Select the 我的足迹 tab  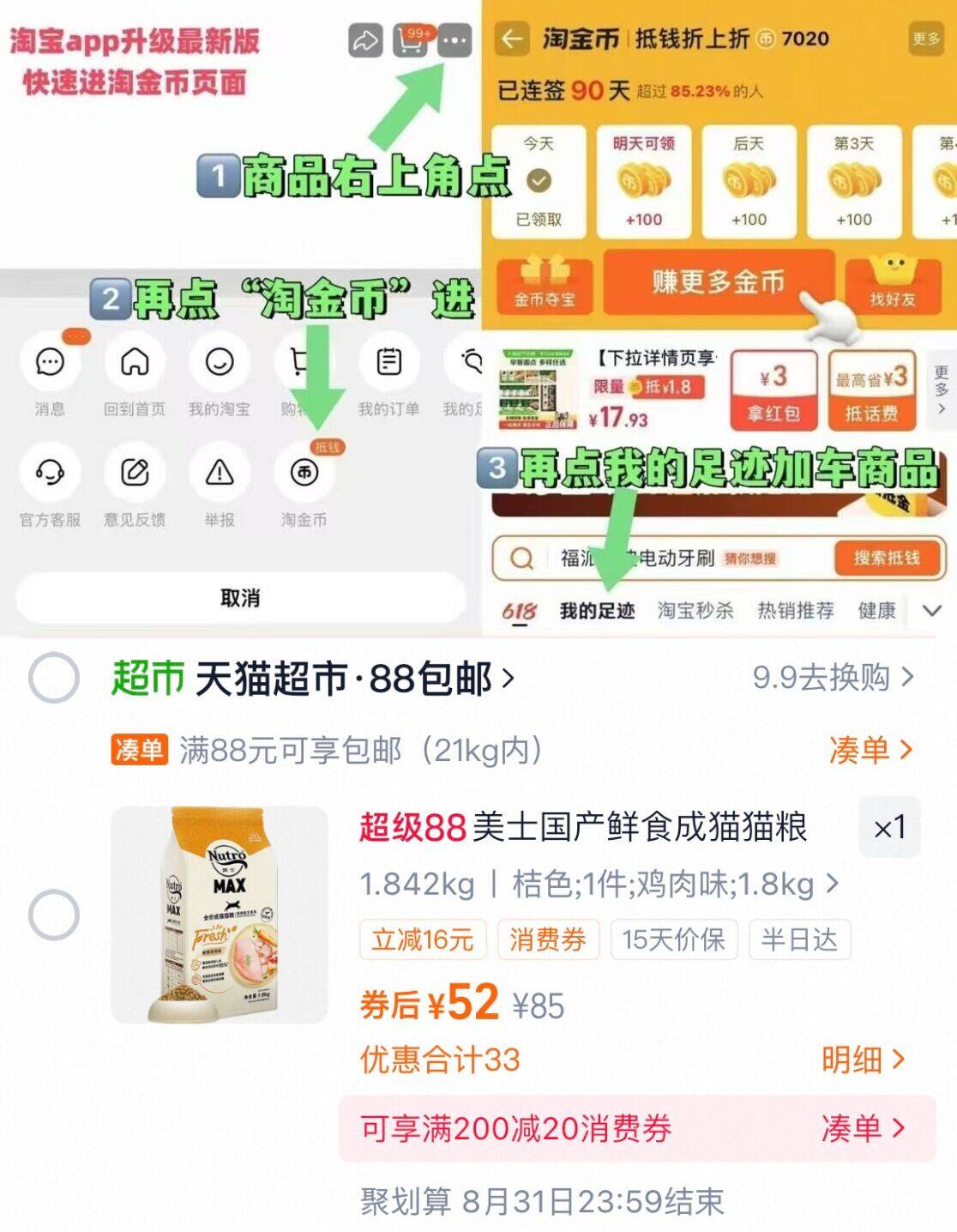(x=599, y=609)
